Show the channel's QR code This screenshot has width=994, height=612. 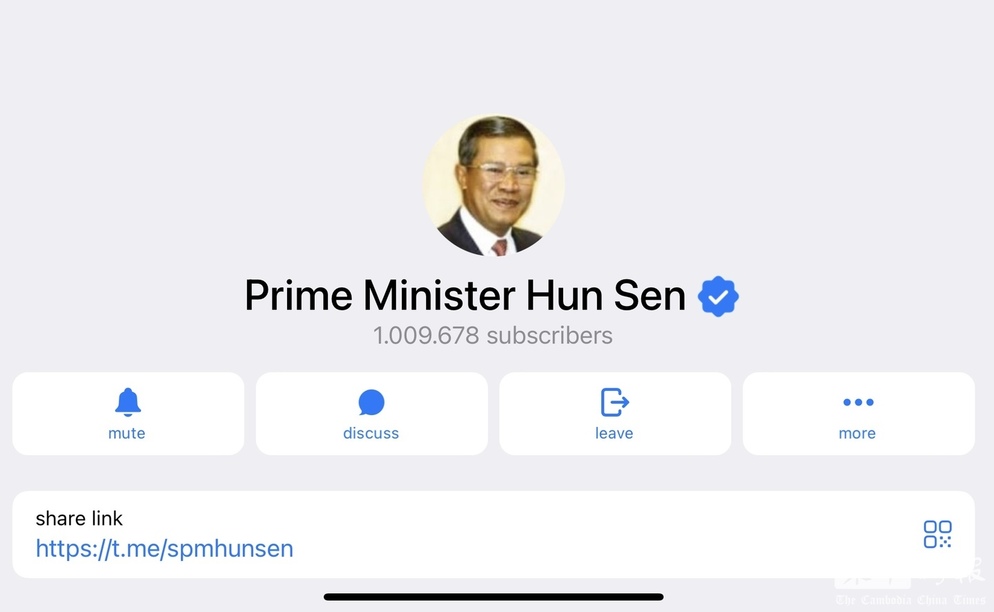(937, 534)
